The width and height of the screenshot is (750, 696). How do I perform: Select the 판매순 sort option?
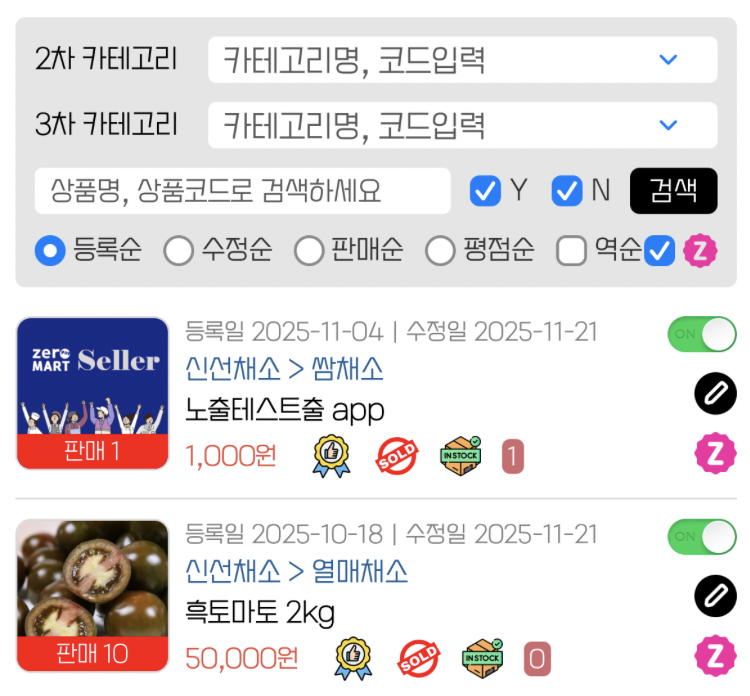309,251
